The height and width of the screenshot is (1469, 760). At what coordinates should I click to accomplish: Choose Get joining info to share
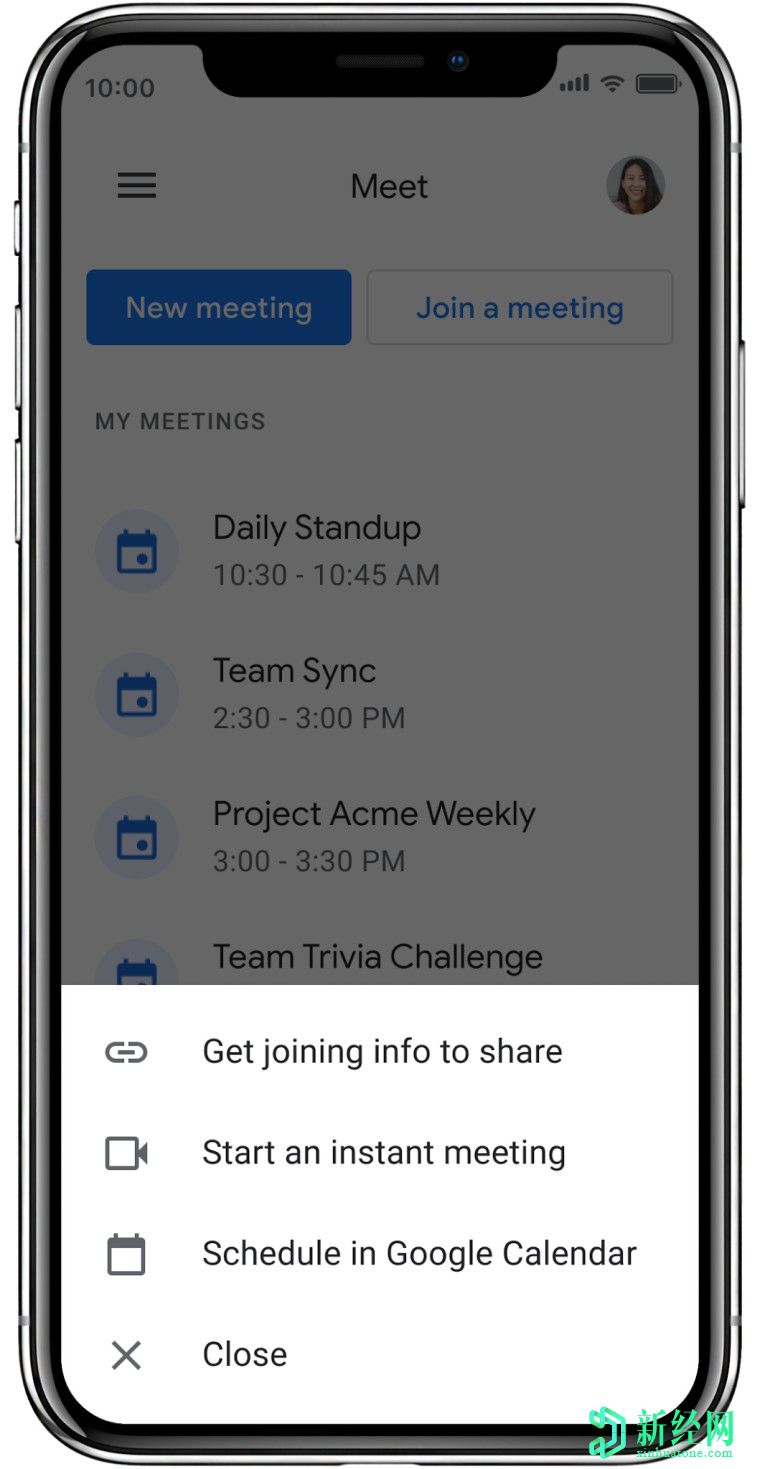tap(382, 1050)
